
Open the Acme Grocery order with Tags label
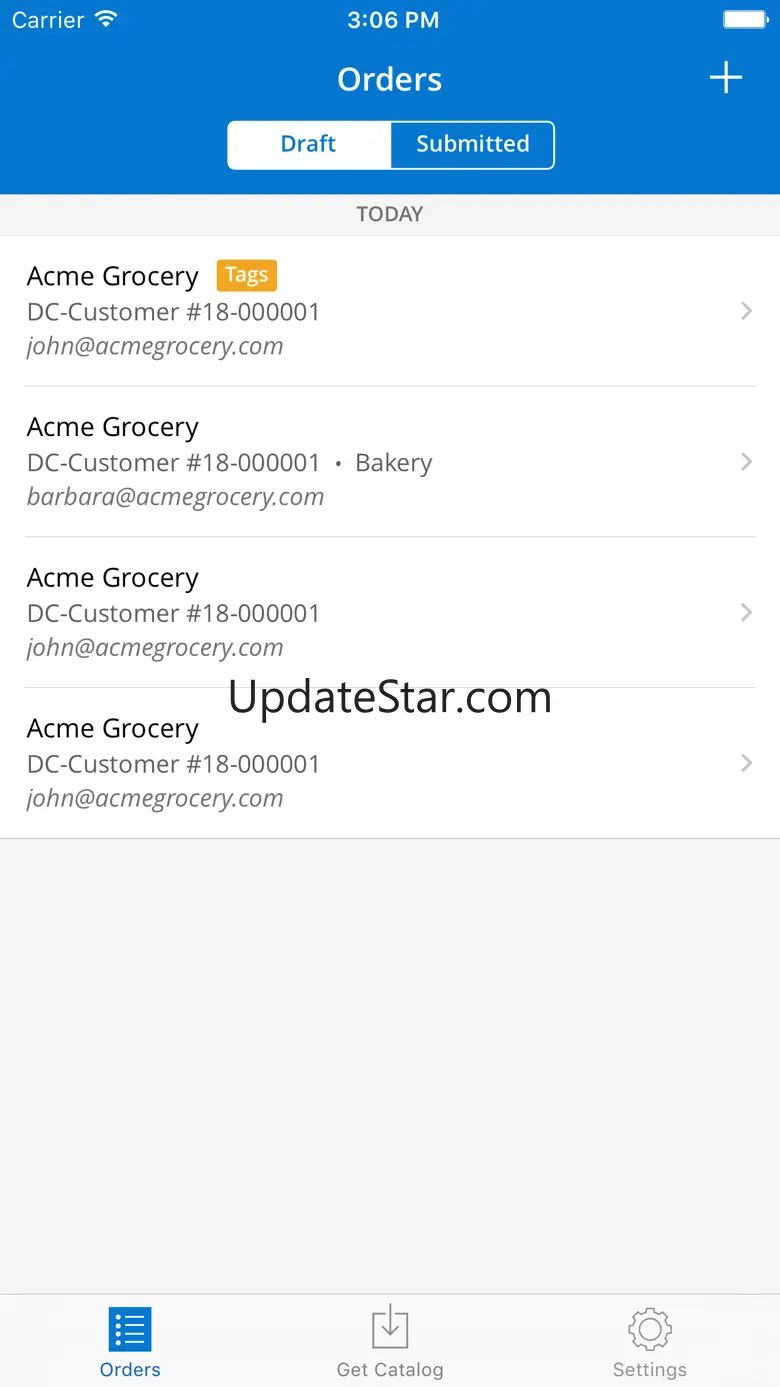pos(390,311)
